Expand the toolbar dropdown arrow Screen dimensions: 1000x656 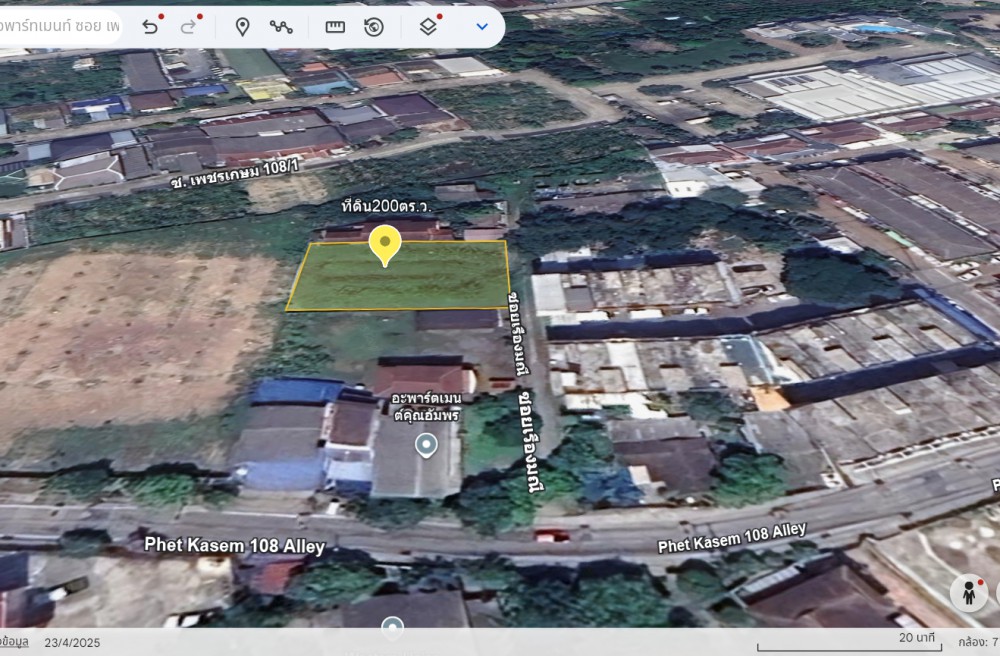pos(482,27)
